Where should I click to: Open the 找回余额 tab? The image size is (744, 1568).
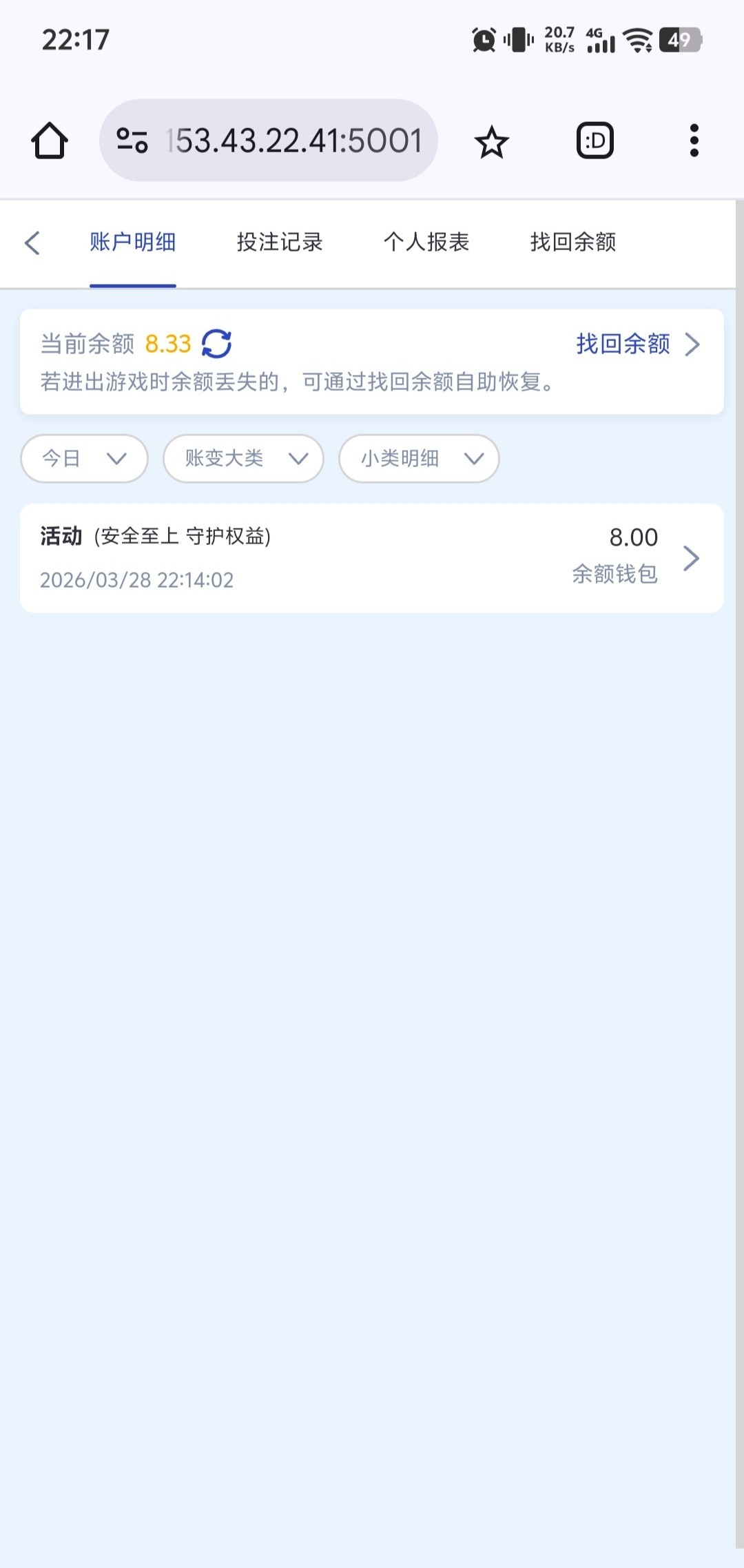573,243
